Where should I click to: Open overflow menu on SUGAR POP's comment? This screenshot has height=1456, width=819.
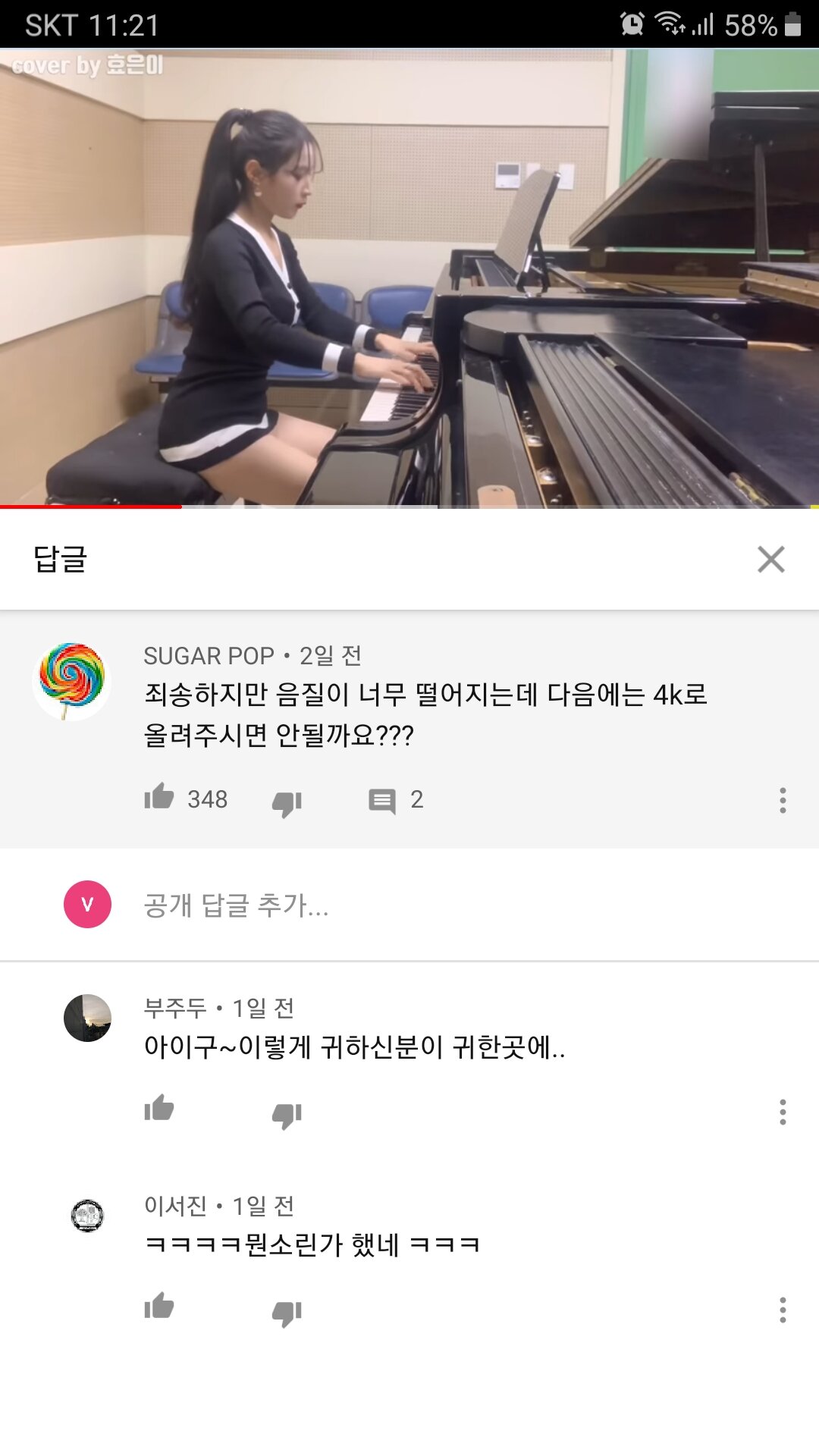pyautogui.click(x=783, y=800)
